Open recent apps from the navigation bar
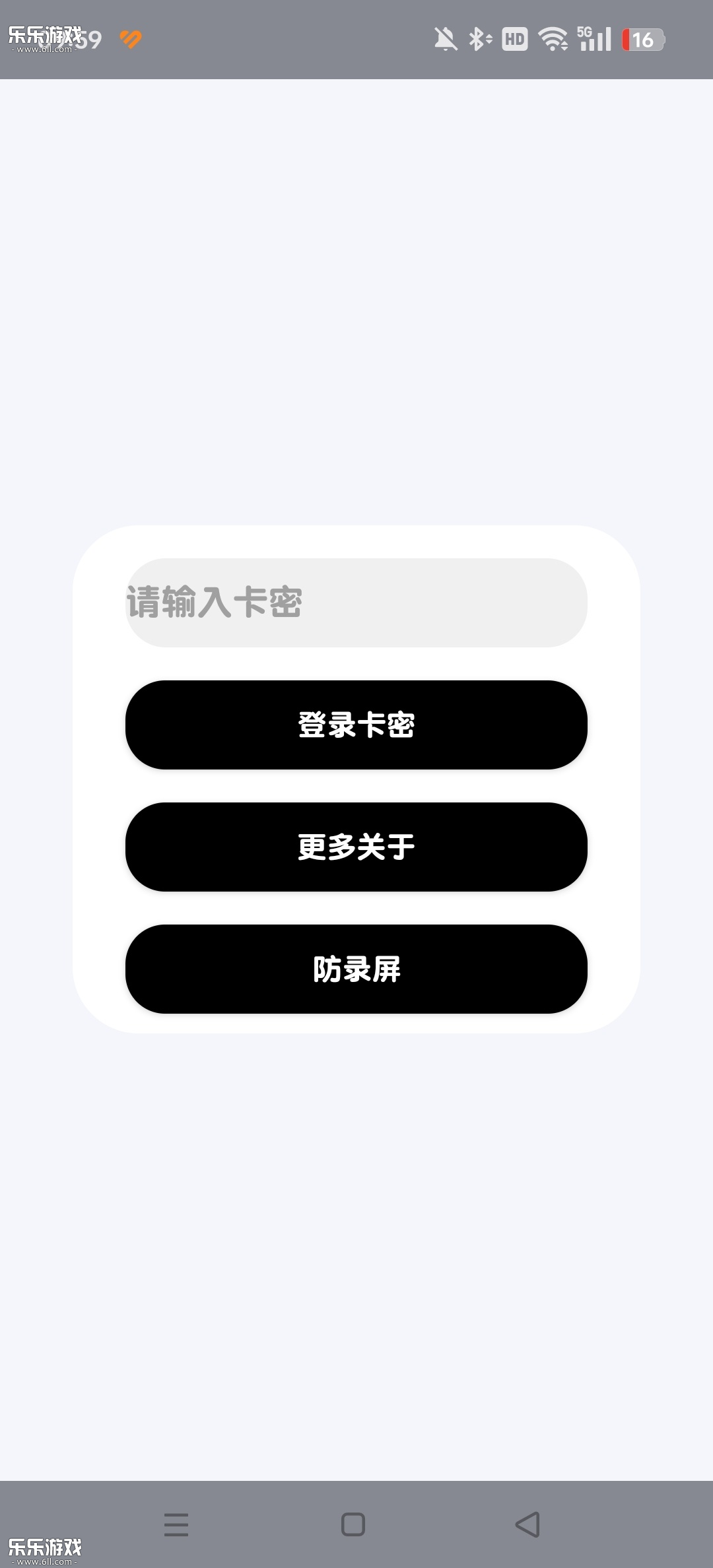713x1568 pixels. pos(176,1524)
